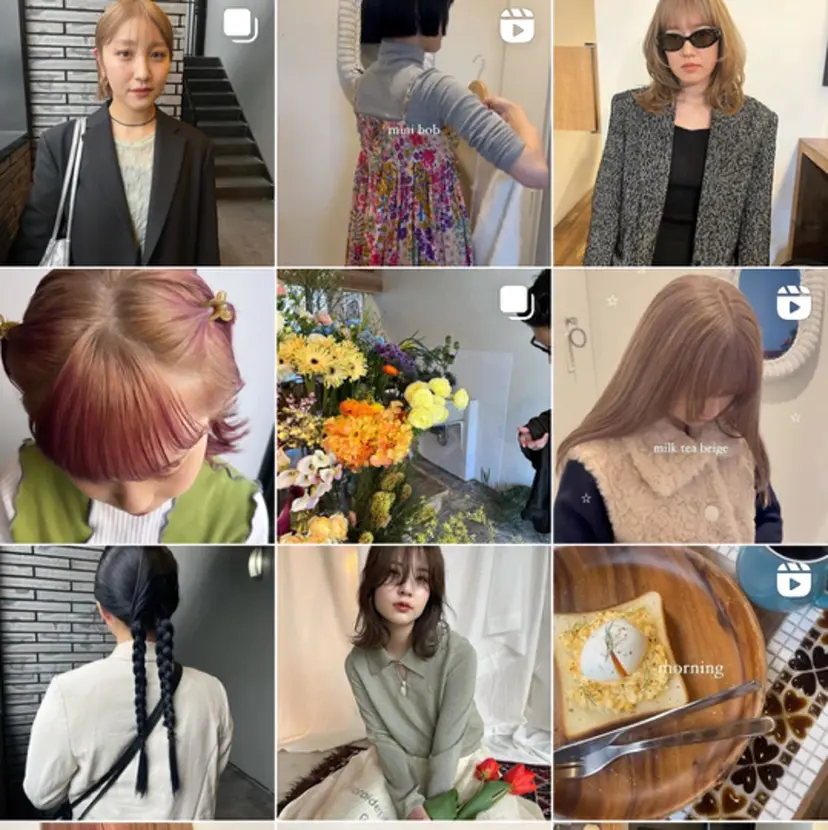The height and width of the screenshot is (830, 828).
Task: View the post of woman holding tulips
Action: [x=413, y=682]
